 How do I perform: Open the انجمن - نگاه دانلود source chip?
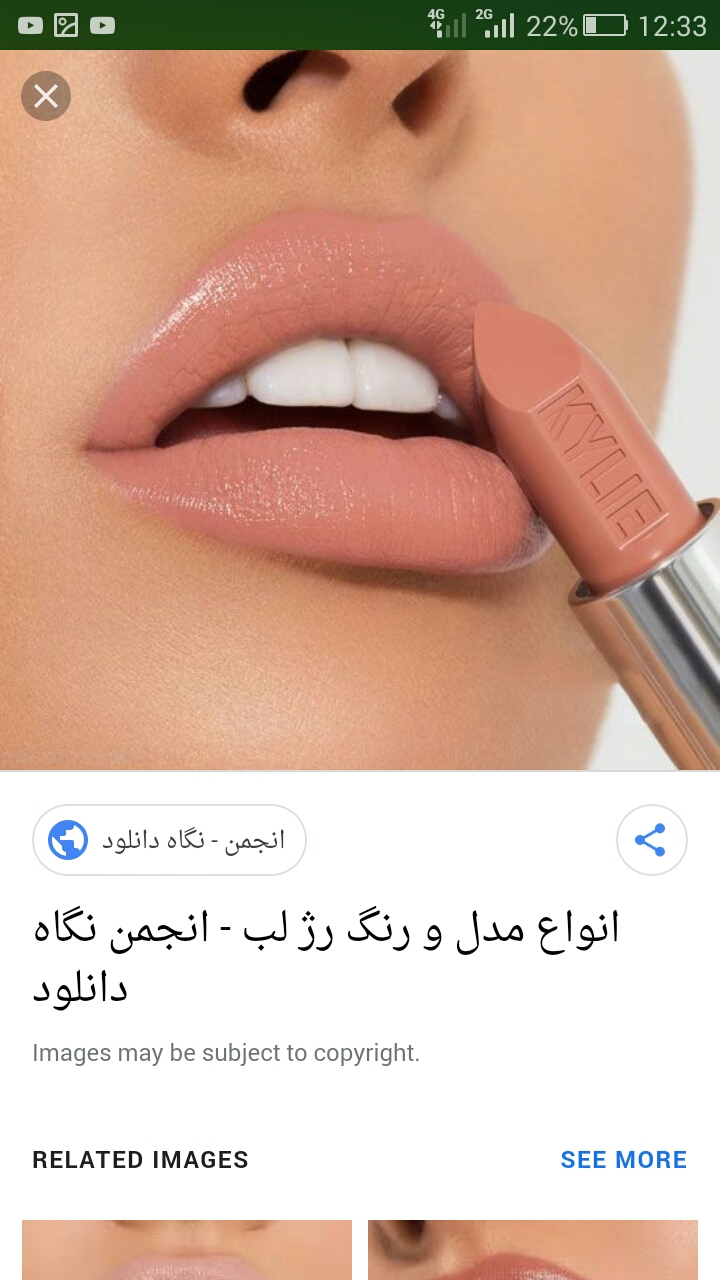pyautogui.click(x=169, y=840)
